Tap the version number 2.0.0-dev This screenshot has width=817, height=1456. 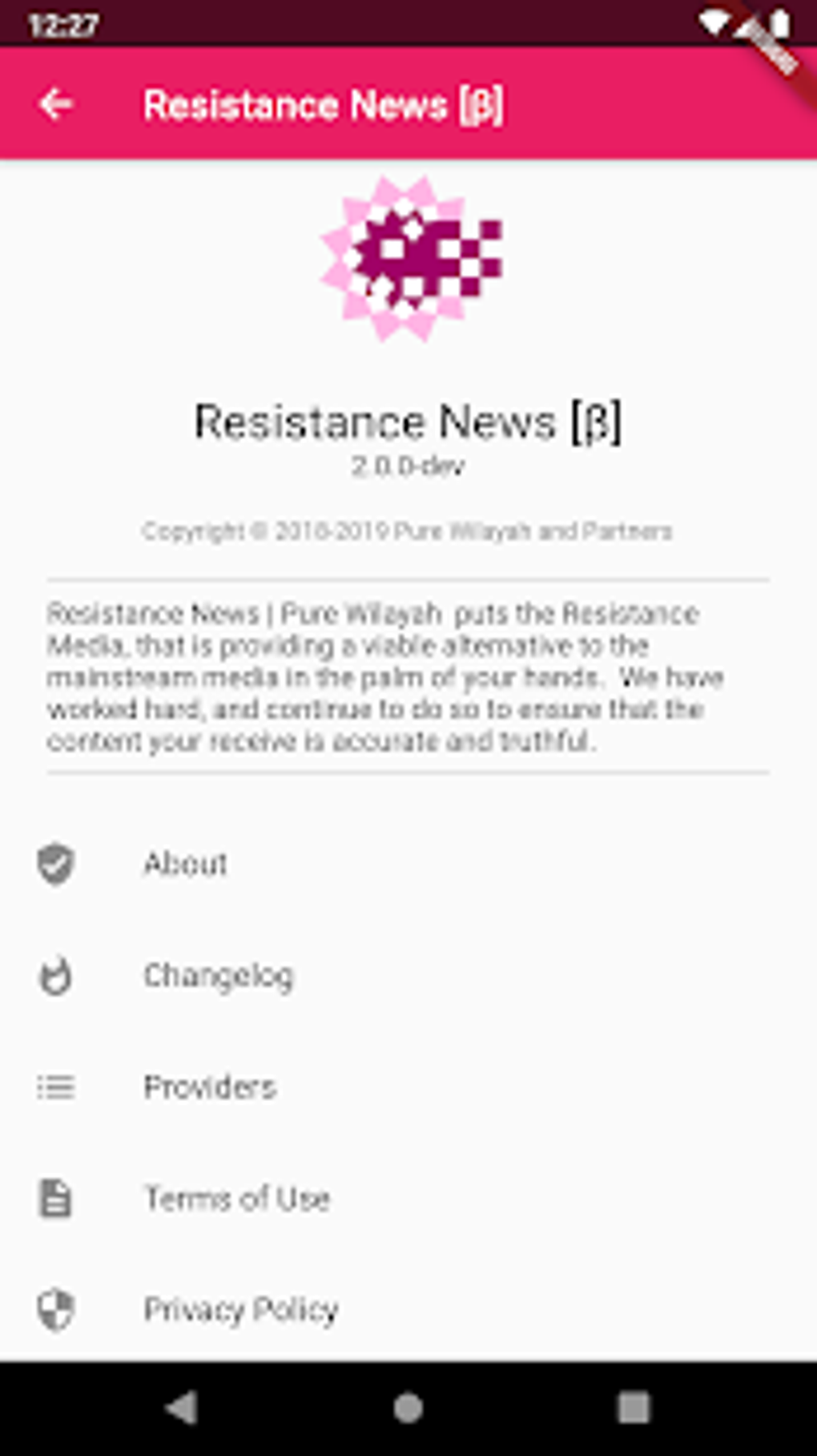(408, 466)
